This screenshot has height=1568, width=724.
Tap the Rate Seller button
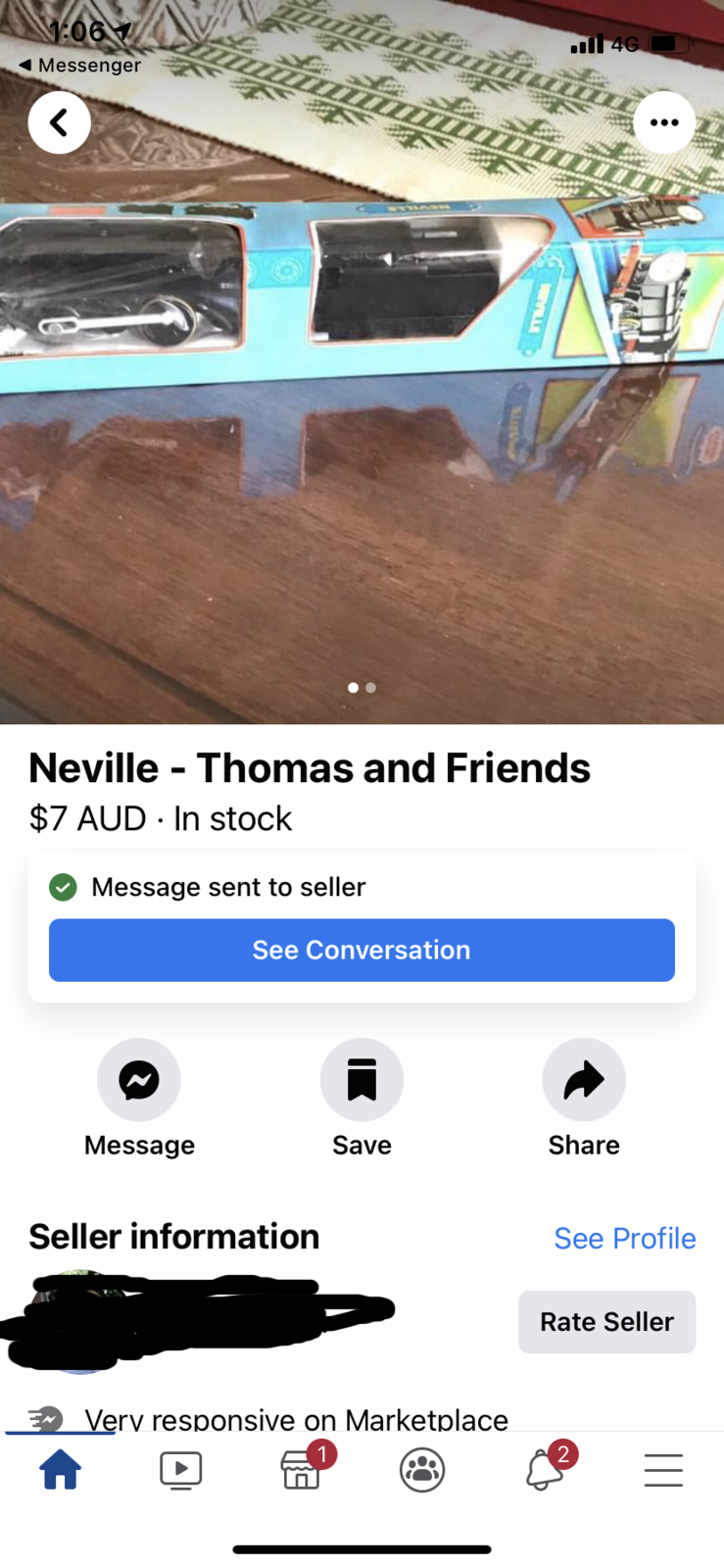[x=606, y=1322]
